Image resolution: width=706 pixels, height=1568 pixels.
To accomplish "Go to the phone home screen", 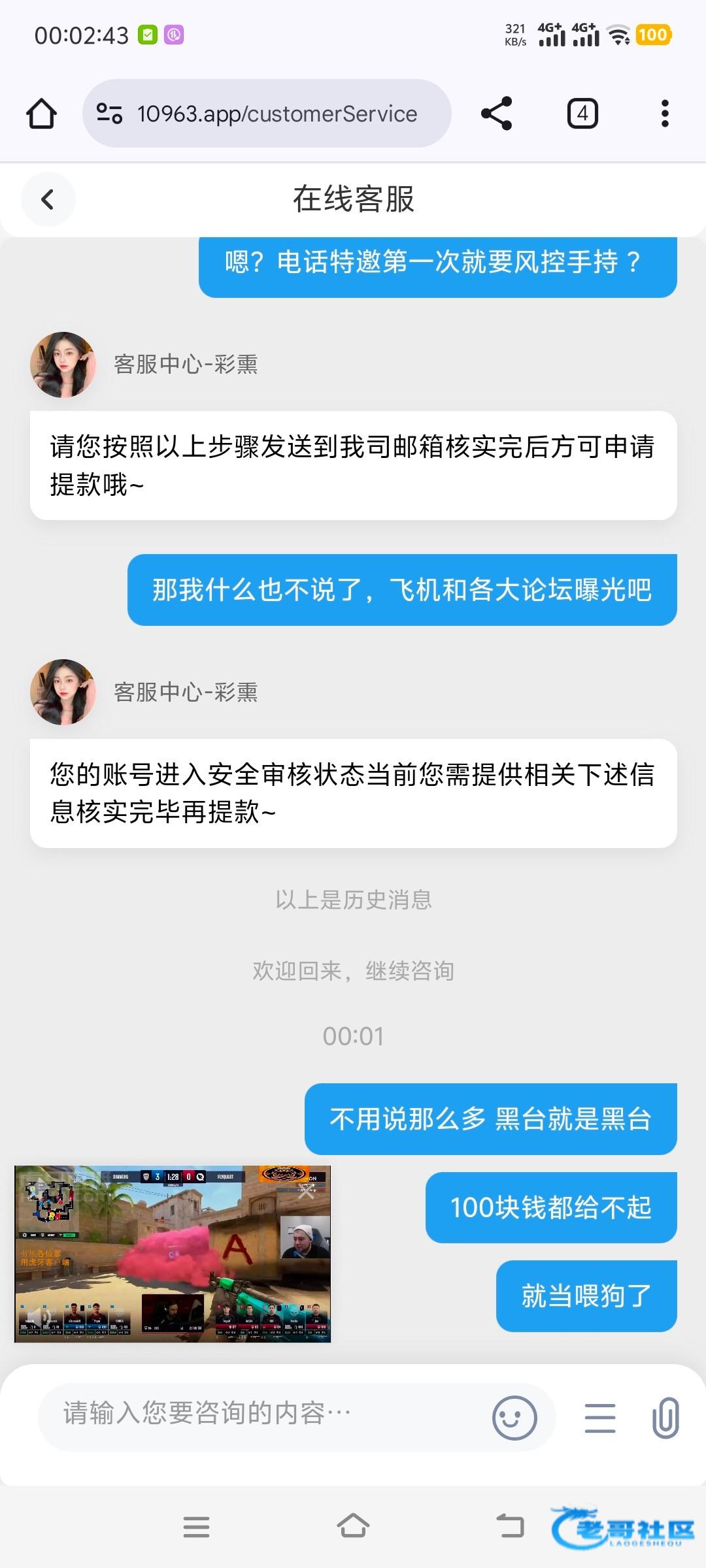I will coord(353,1527).
